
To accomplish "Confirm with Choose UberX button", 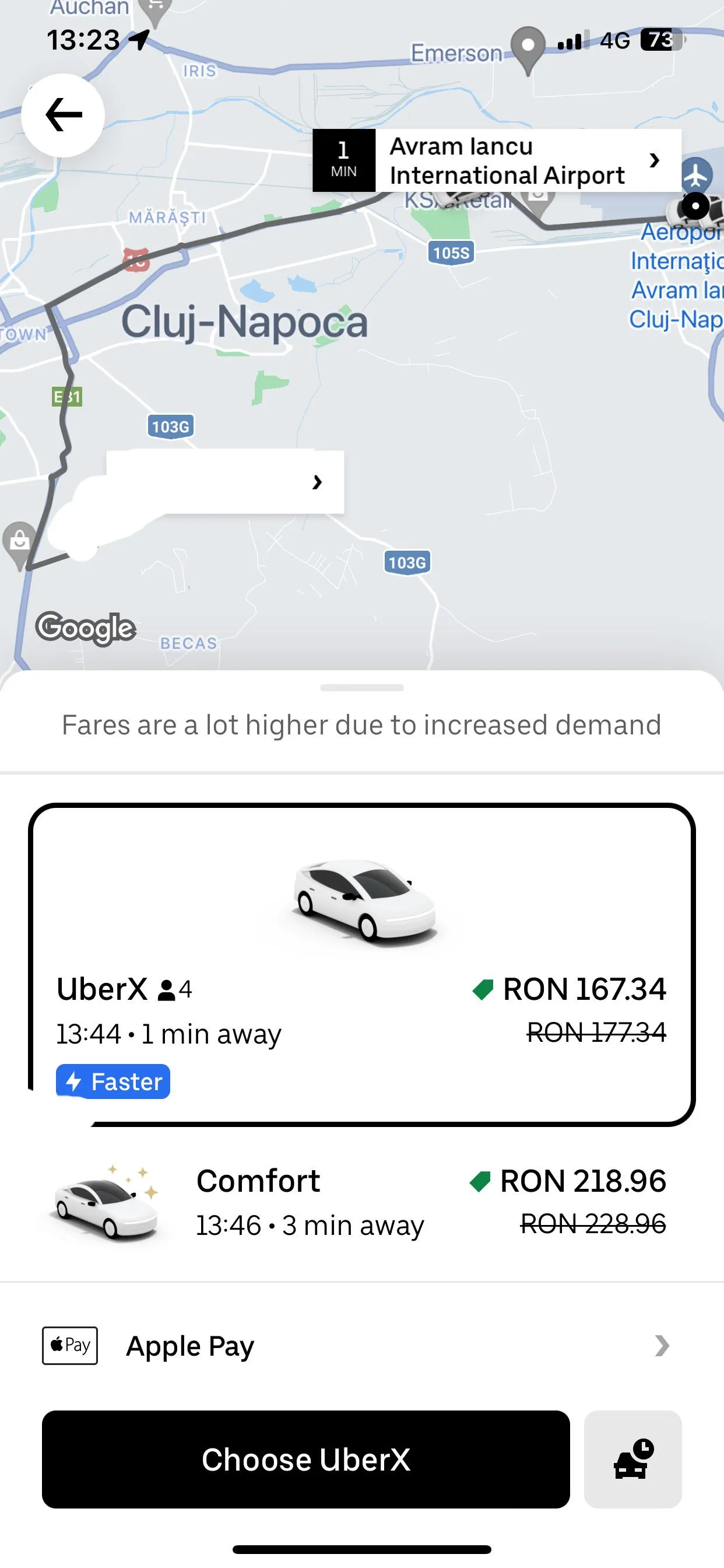I will pyautogui.click(x=305, y=1459).
